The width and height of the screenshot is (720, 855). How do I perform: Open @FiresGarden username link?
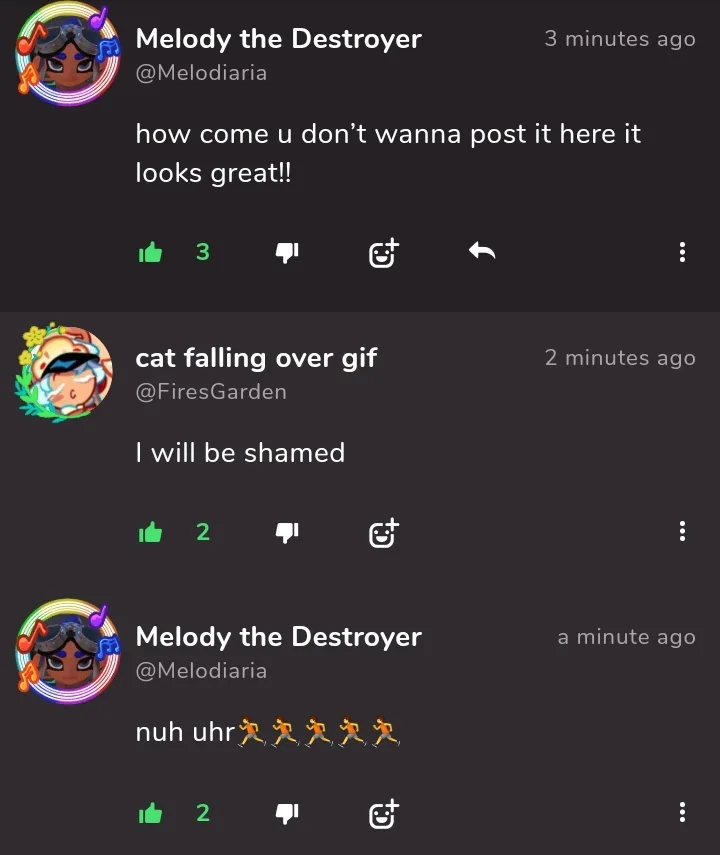coord(211,392)
